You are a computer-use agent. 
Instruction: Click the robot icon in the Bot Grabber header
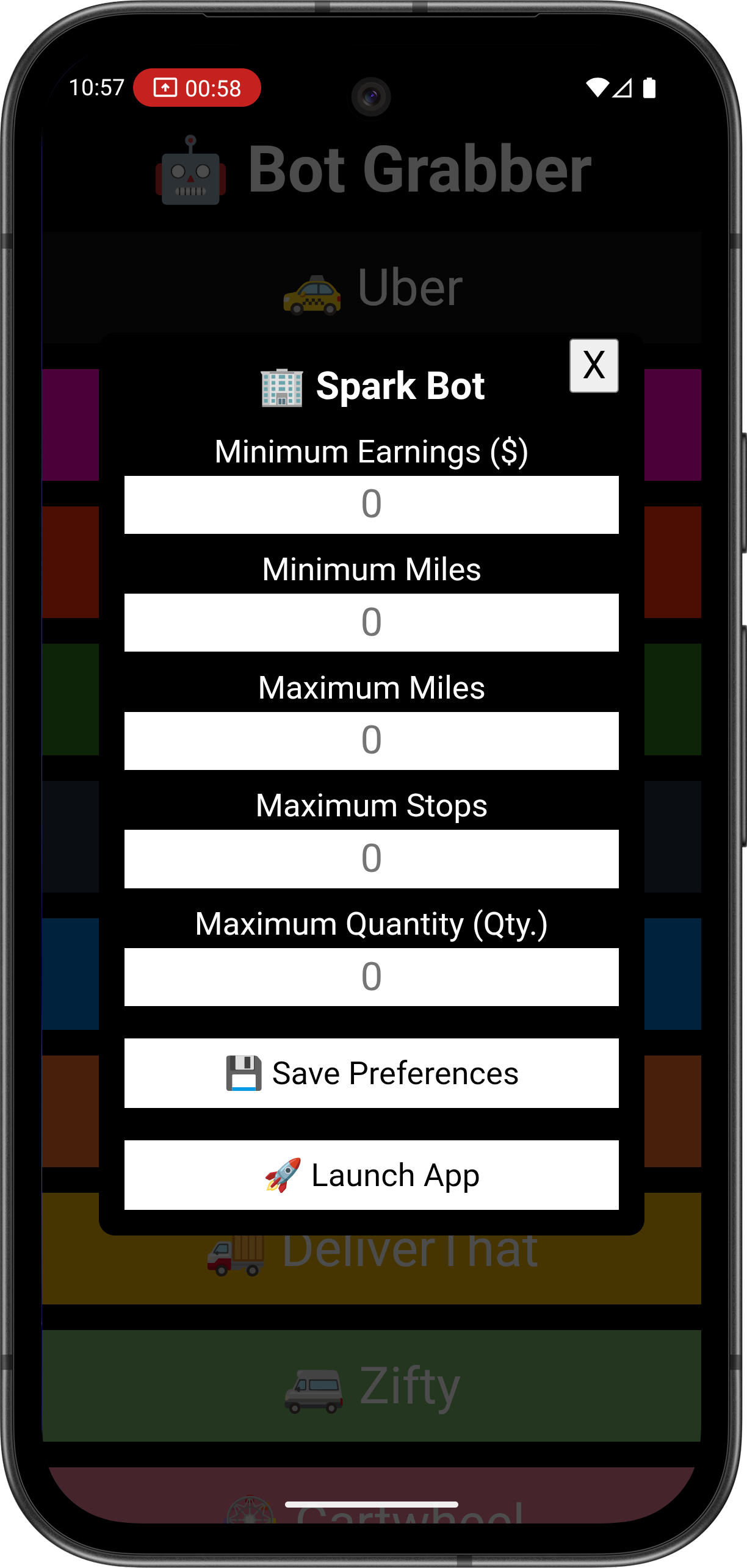pyautogui.click(x=189, y=169)
